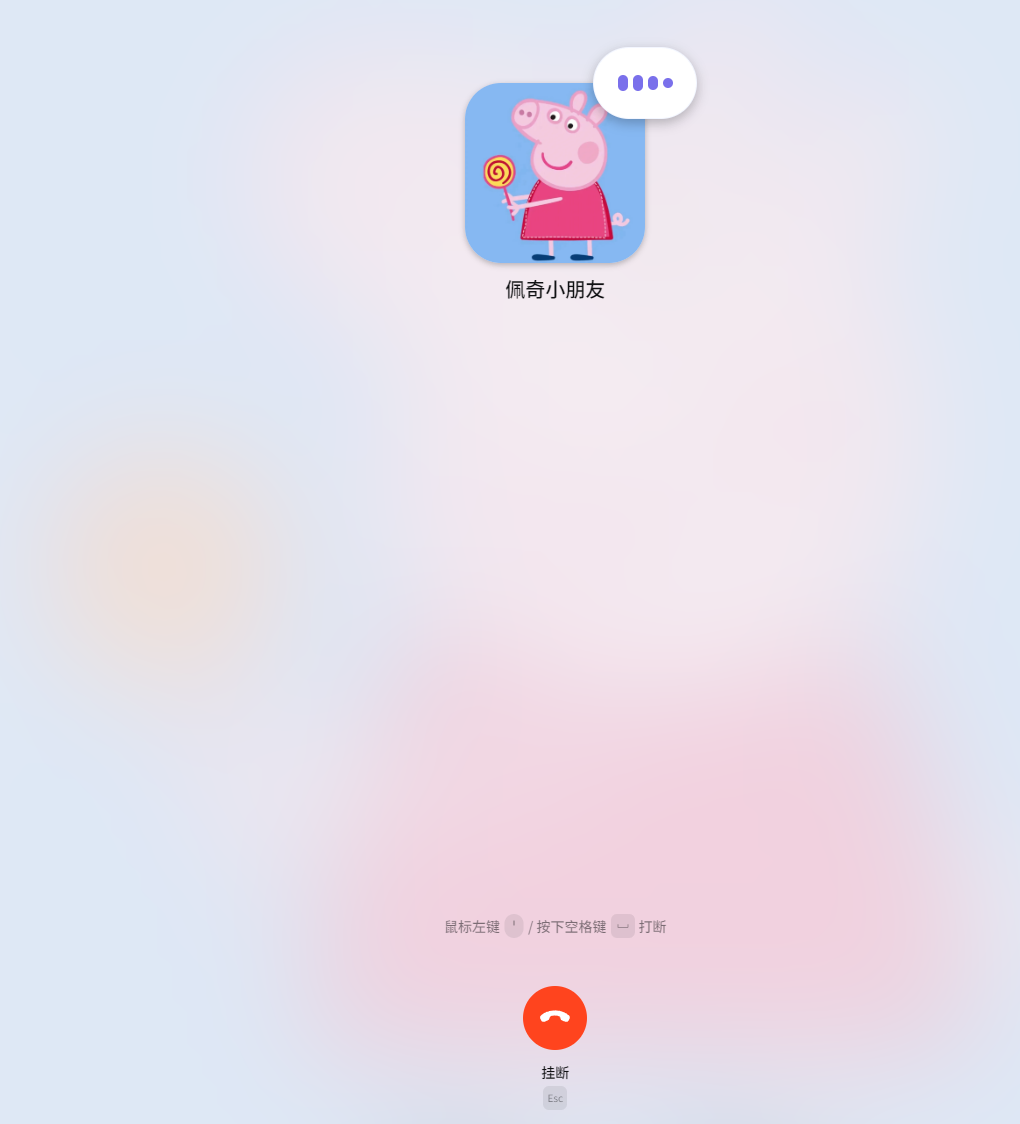Hang up the call with the red button
Image resolution: width=1020 pixels, height=1124 pixels.
coord(555,1018)
